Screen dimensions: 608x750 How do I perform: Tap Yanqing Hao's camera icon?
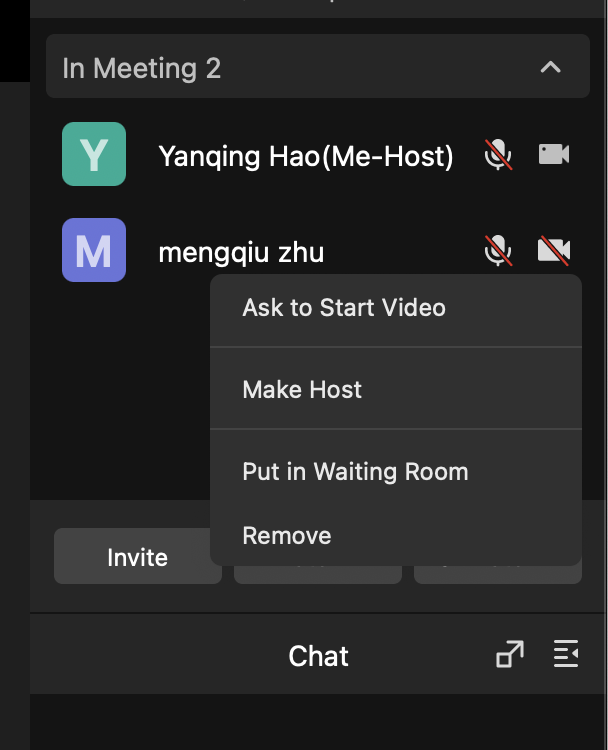(554, 155)
